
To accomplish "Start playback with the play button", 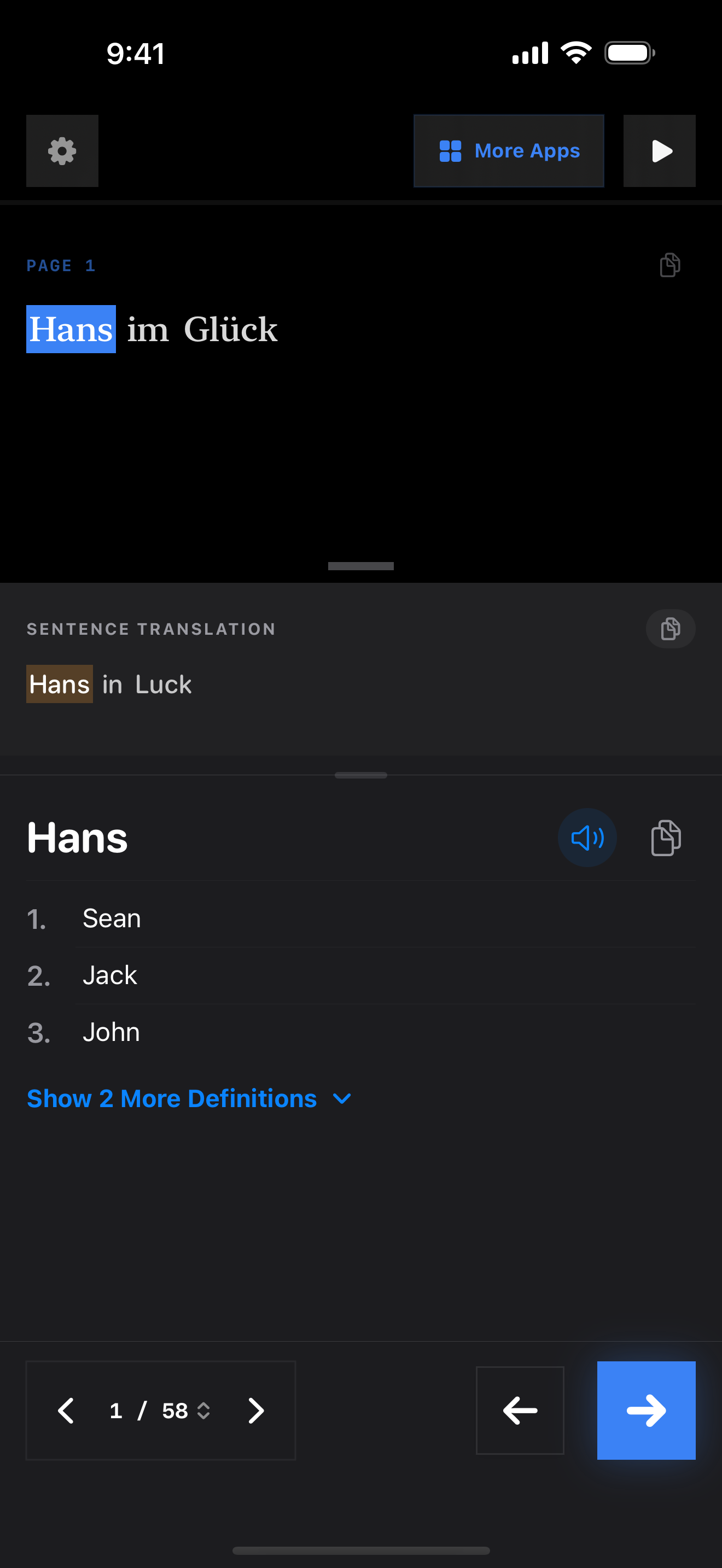I will click(659, 151).
